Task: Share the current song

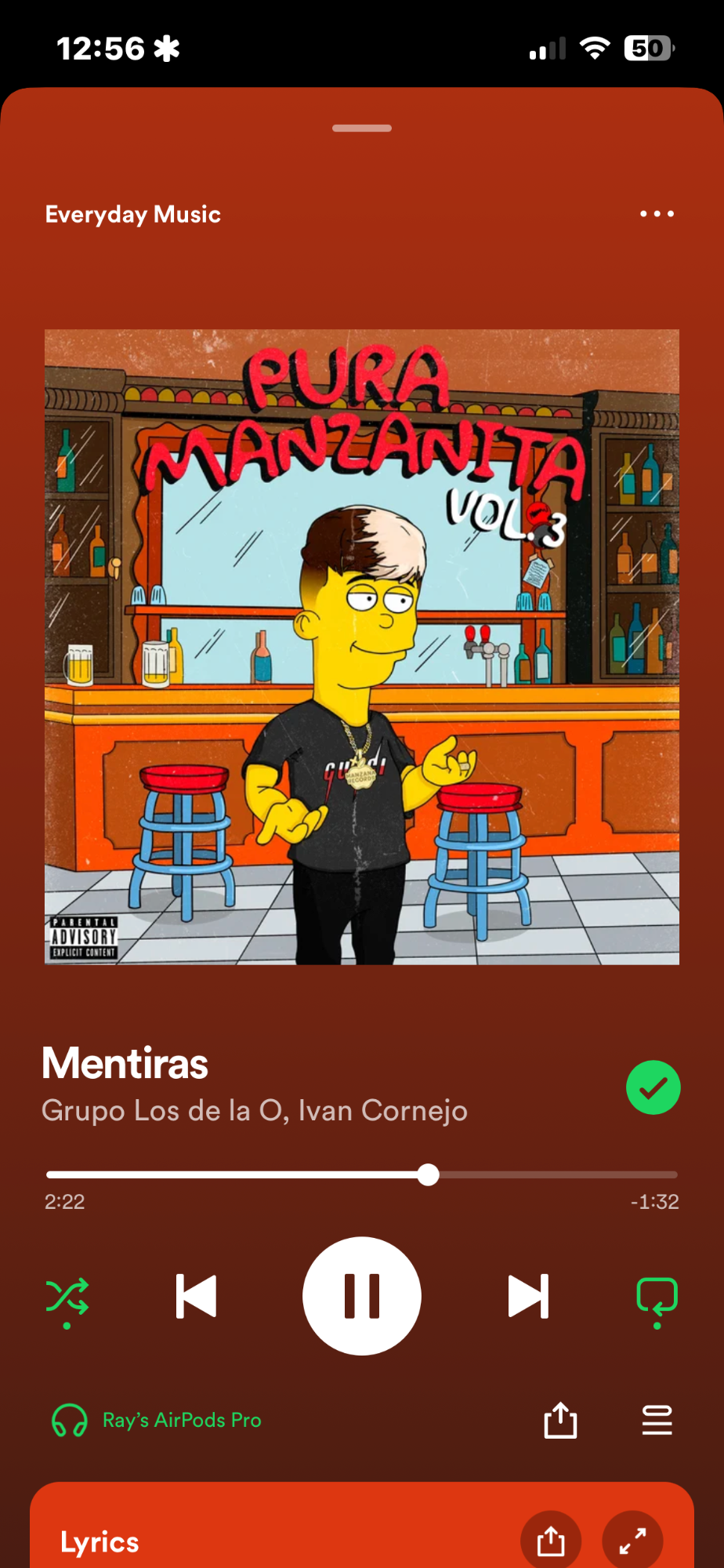Action: click(x=560, y=1420)
